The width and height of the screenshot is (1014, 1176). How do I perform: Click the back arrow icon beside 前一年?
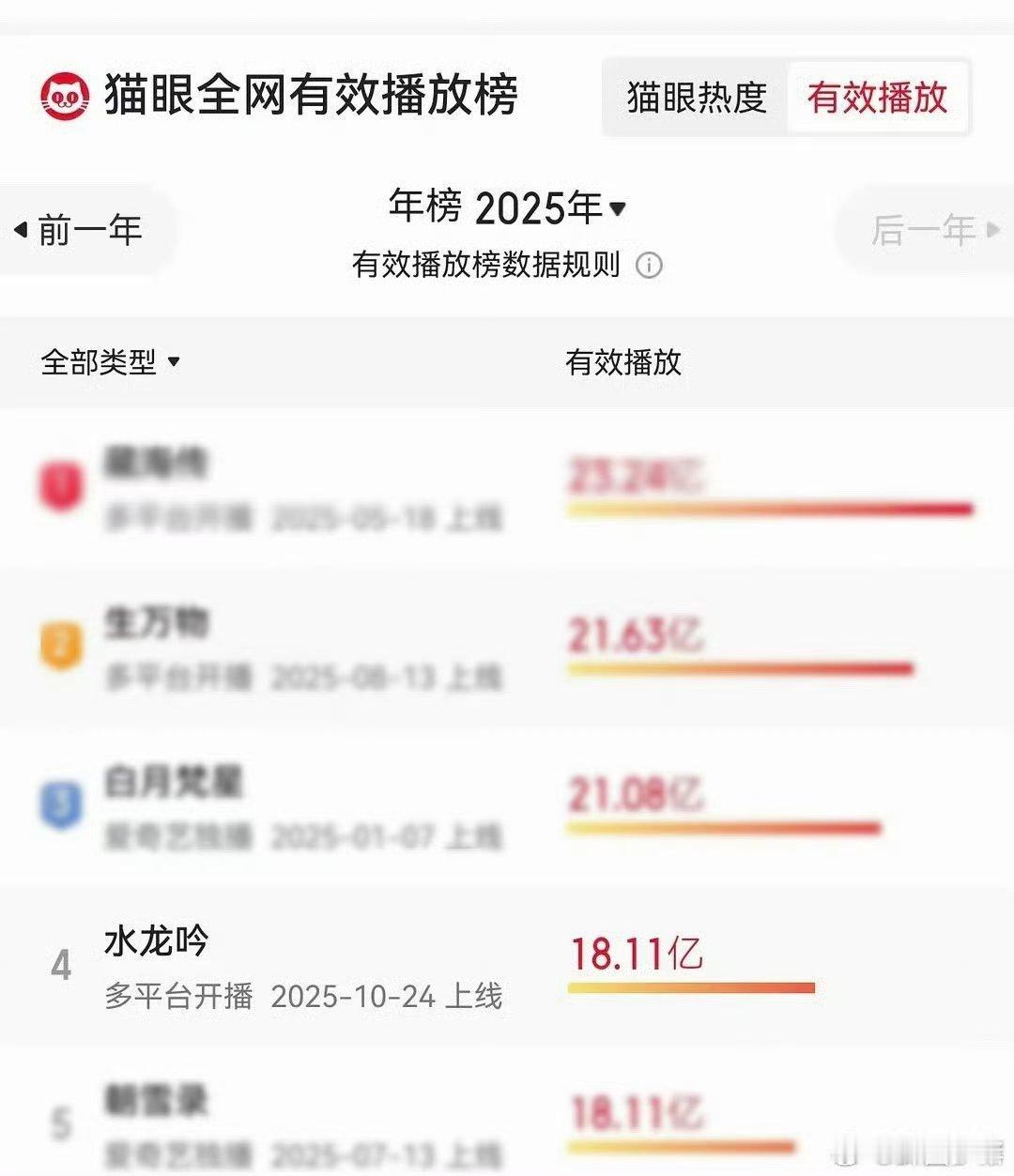click(x=22, y=230)
